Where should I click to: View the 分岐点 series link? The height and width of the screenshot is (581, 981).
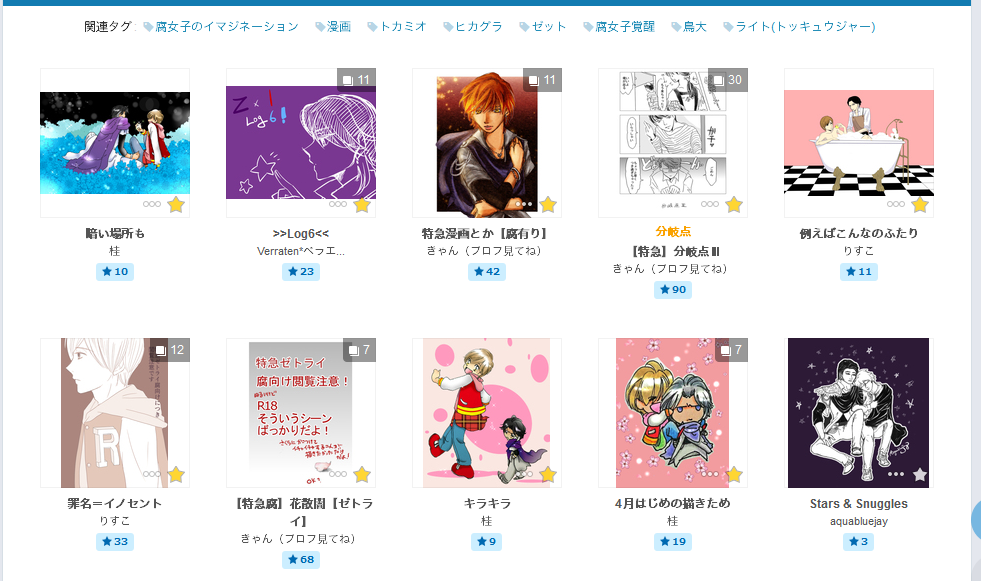coord(673,231)
